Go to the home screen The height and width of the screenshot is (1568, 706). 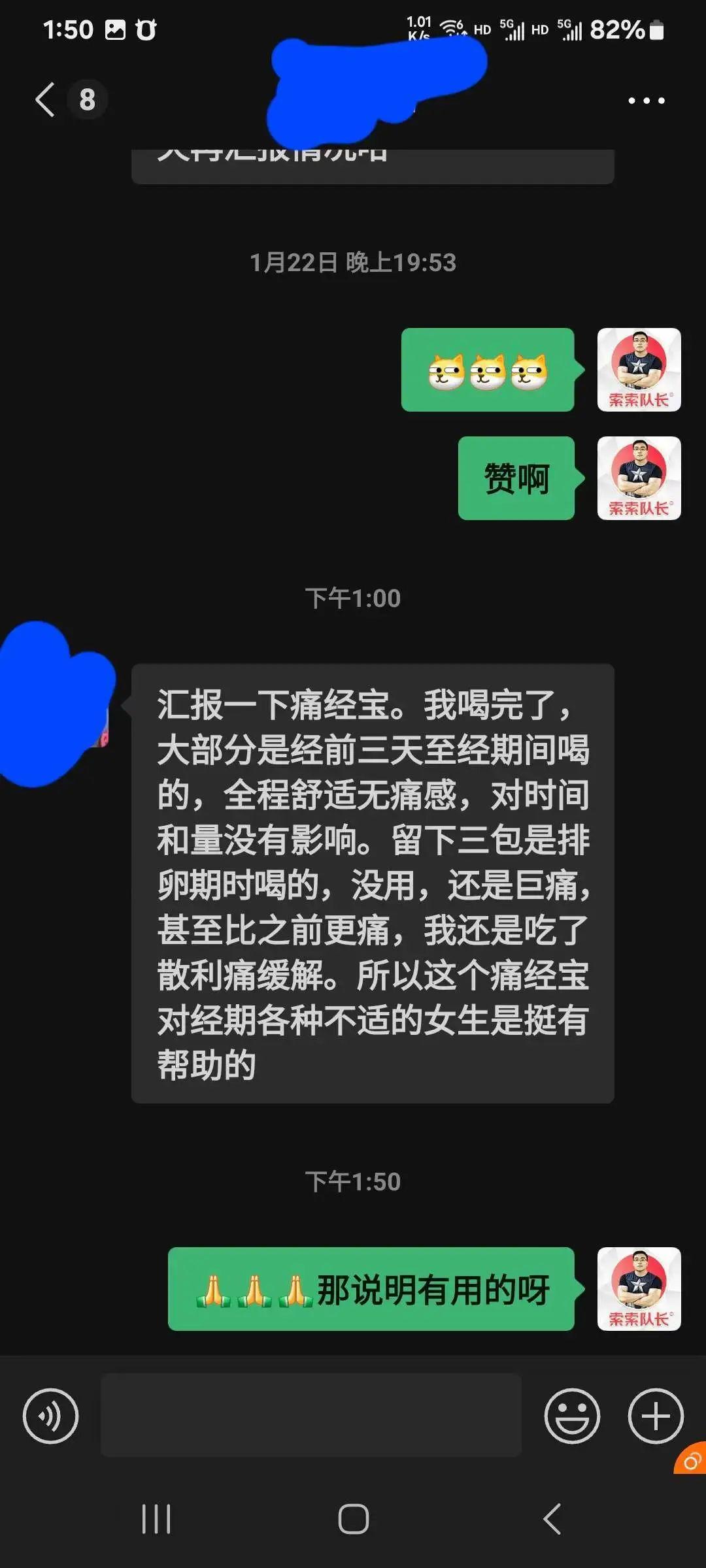[353, 1519]
